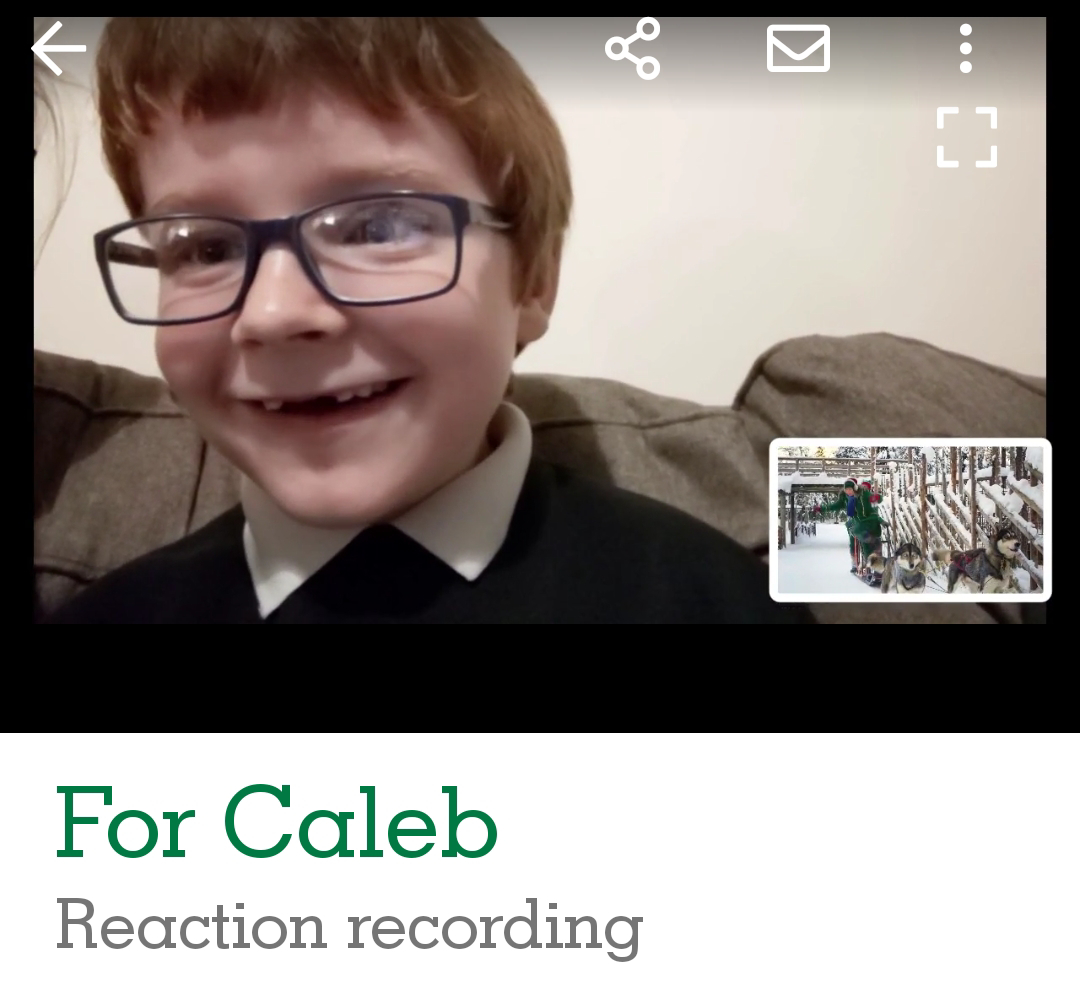Viewport: 1080px width, 990px height.
Task: Send the video by email
Action: pos(798,48)
